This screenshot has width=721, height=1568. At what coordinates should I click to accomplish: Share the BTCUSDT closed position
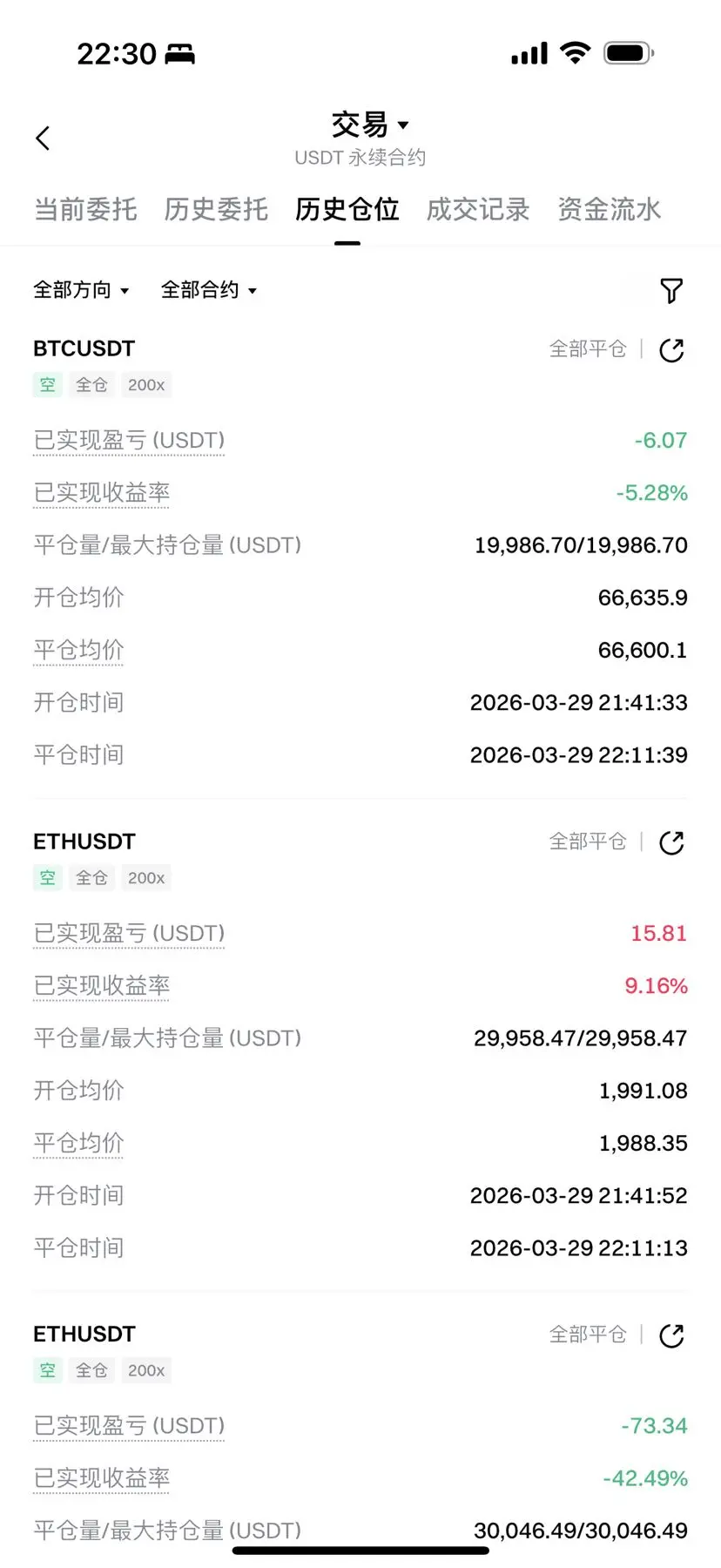(671, 350)
